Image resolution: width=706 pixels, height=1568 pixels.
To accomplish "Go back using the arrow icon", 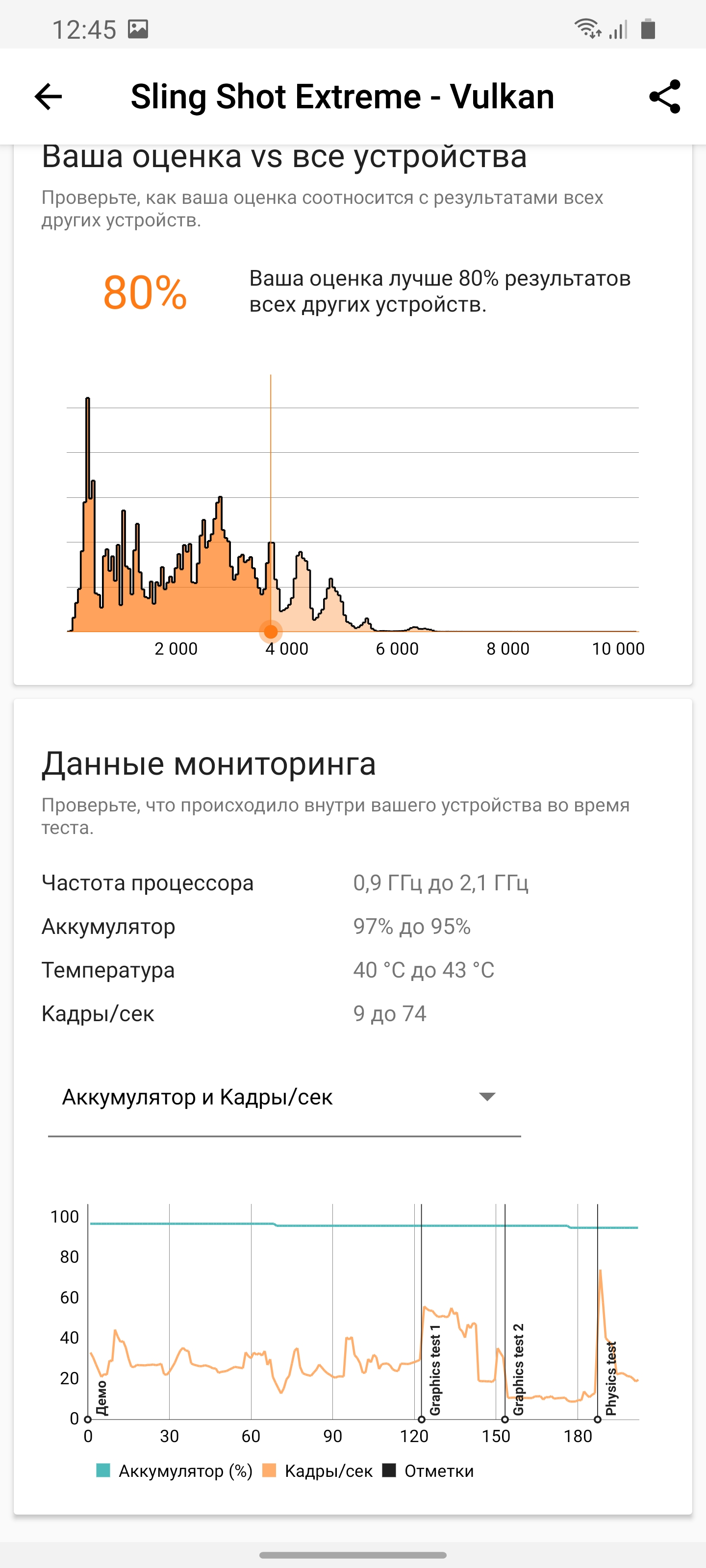I will 48,97.
